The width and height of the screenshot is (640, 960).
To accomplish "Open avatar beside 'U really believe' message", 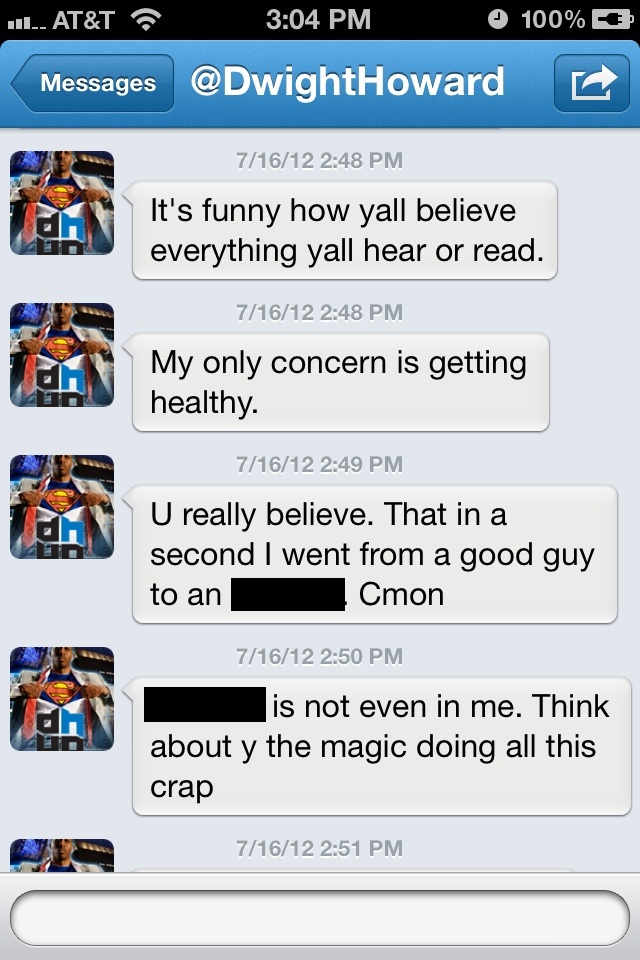I will pyautogui.click(x=62, y=507).
